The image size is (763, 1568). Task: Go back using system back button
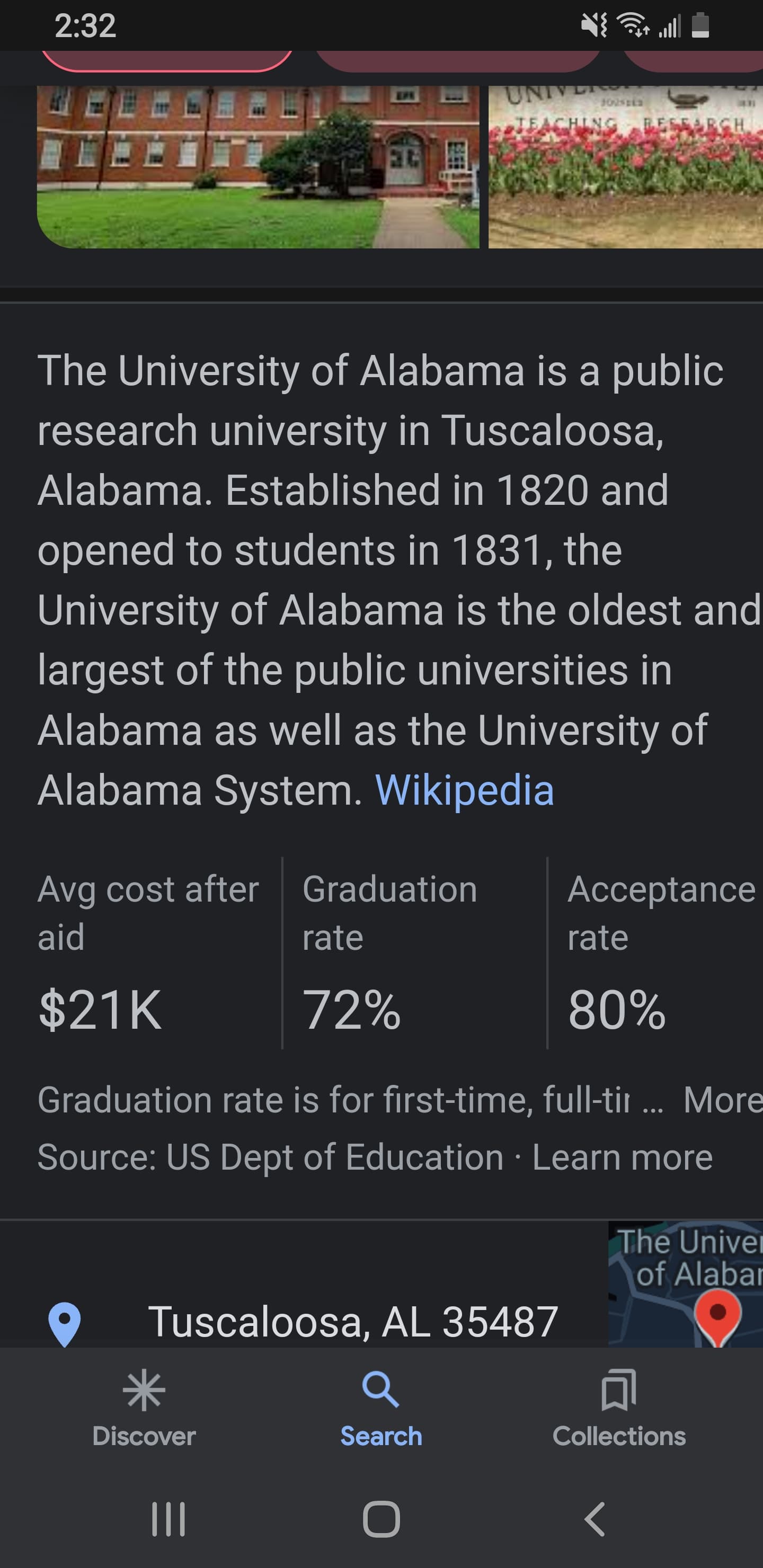(x=595, y=1519)
